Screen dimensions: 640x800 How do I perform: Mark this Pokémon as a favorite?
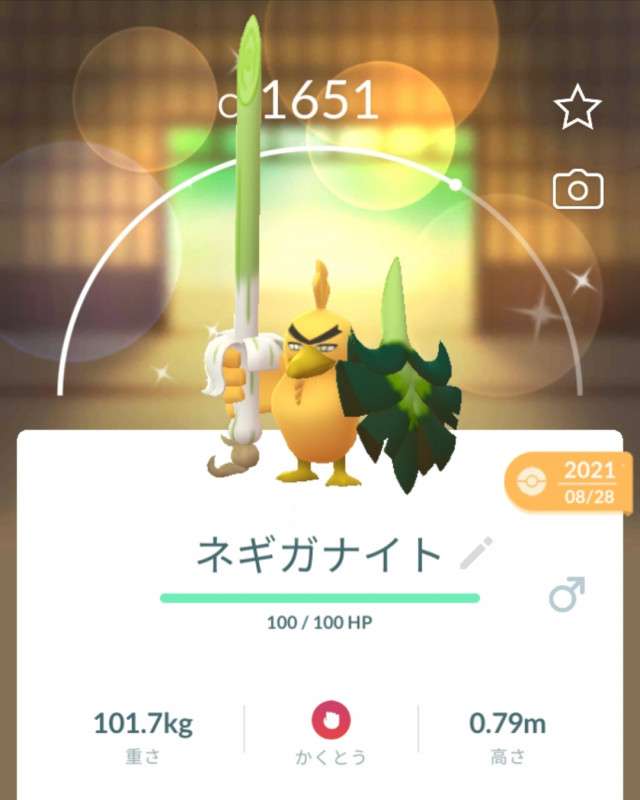[x=577, y=108]
